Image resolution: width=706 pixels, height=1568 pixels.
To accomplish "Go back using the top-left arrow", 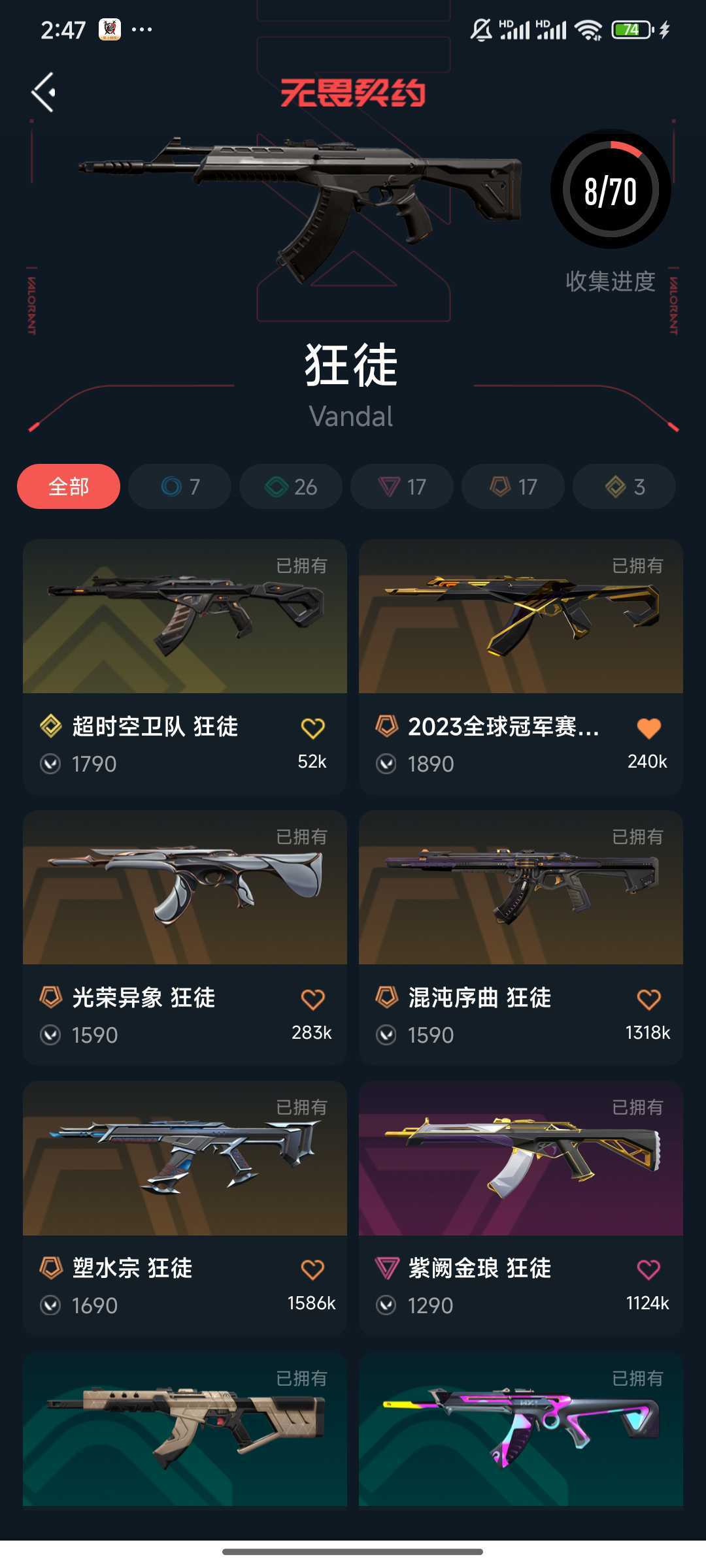I will click(x=44, y=92).
